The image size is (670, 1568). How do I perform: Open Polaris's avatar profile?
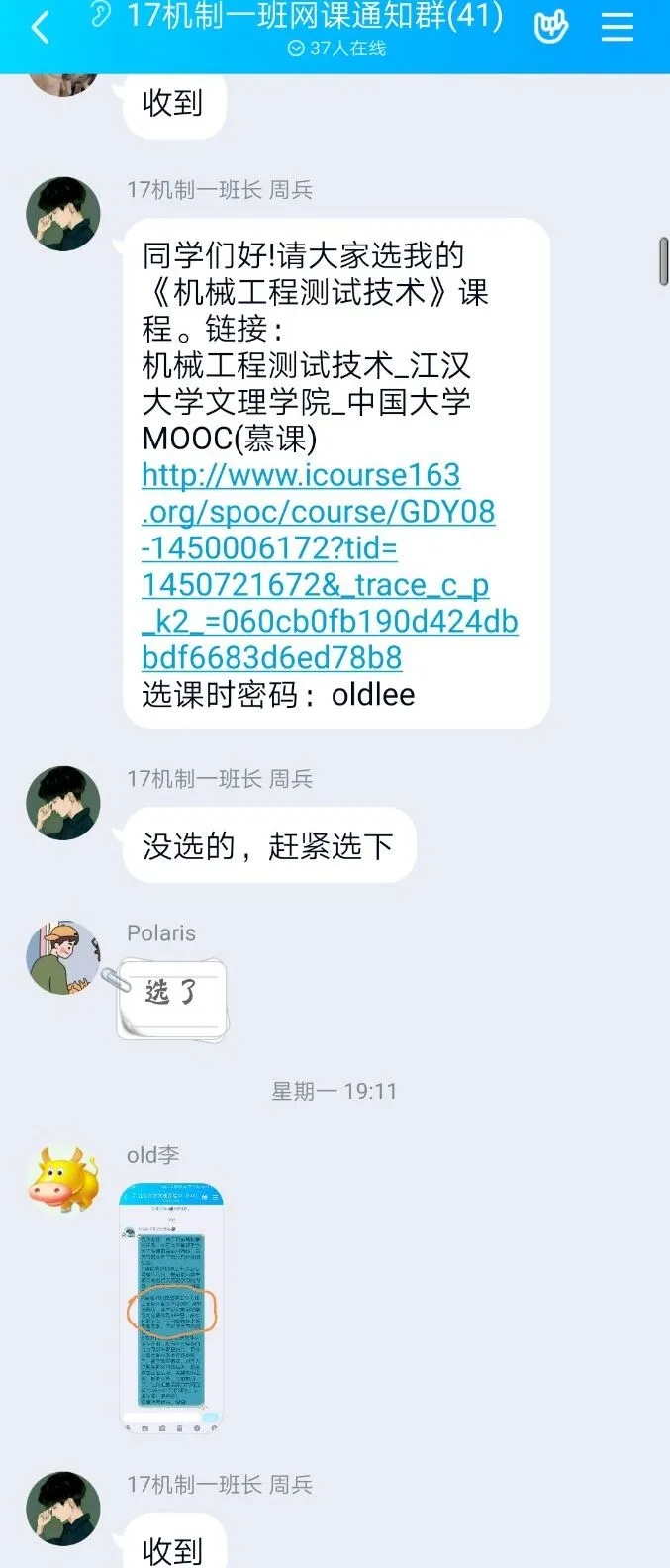[x=63, y=957]
